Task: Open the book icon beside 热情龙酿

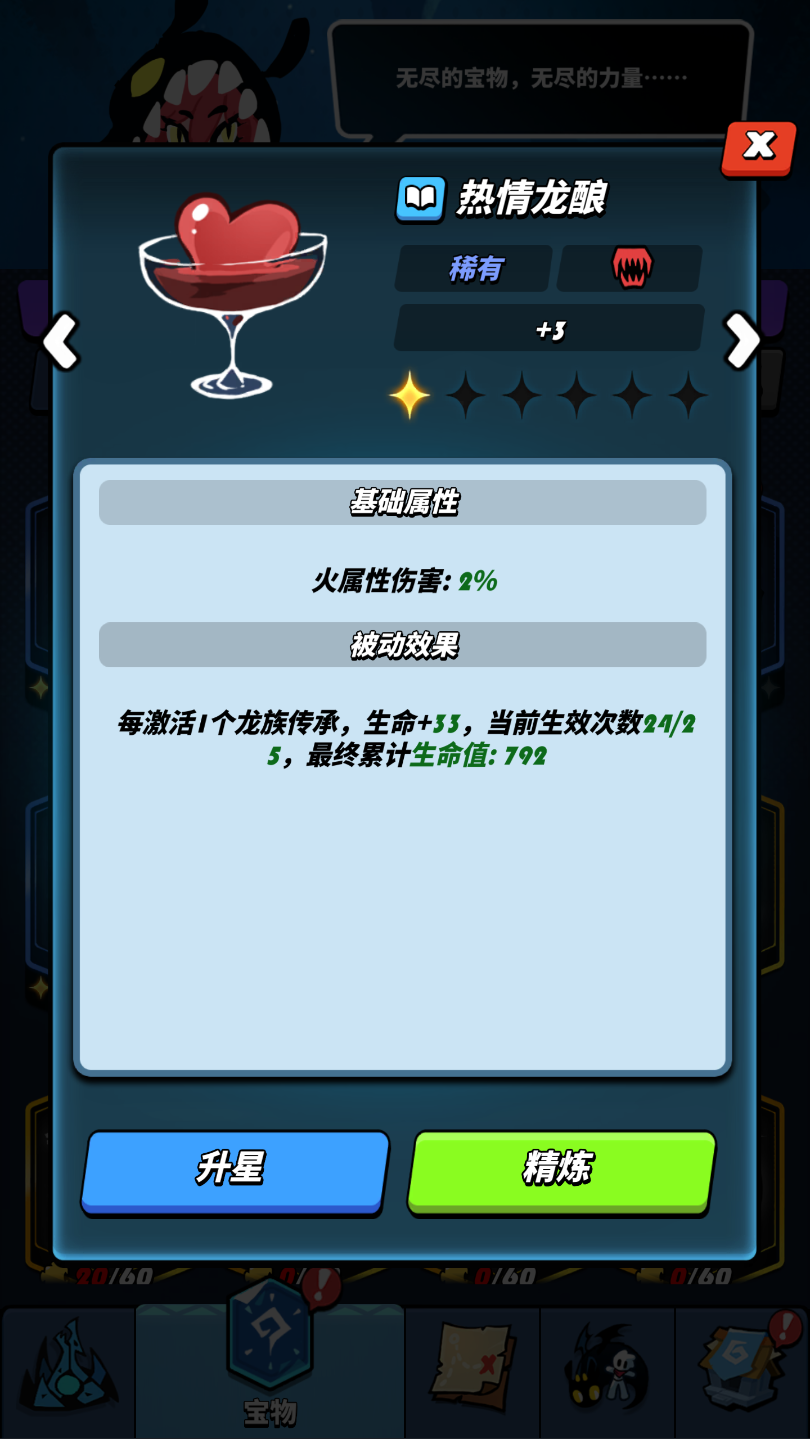Action: tap(420, 199)
